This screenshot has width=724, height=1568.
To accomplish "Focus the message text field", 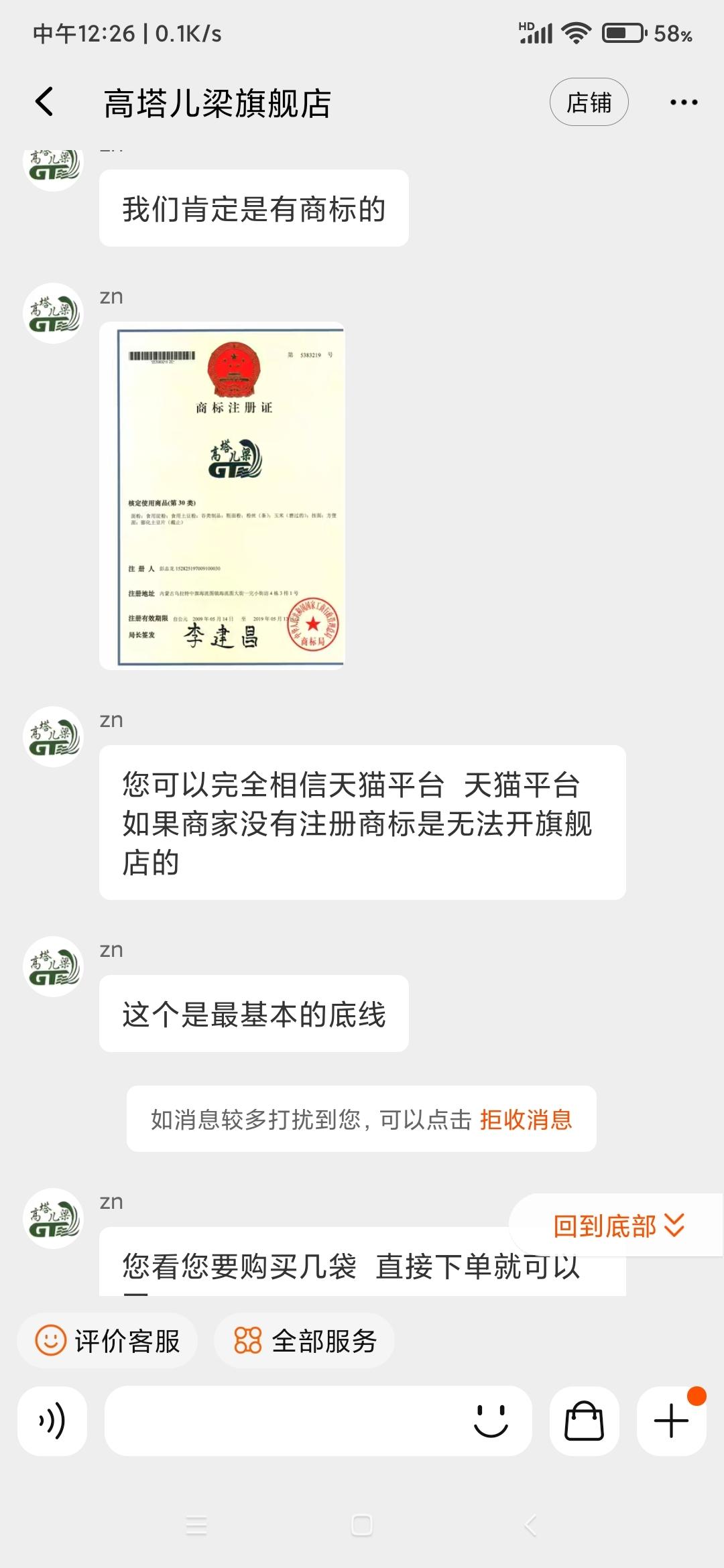I will coord(282,1421).
